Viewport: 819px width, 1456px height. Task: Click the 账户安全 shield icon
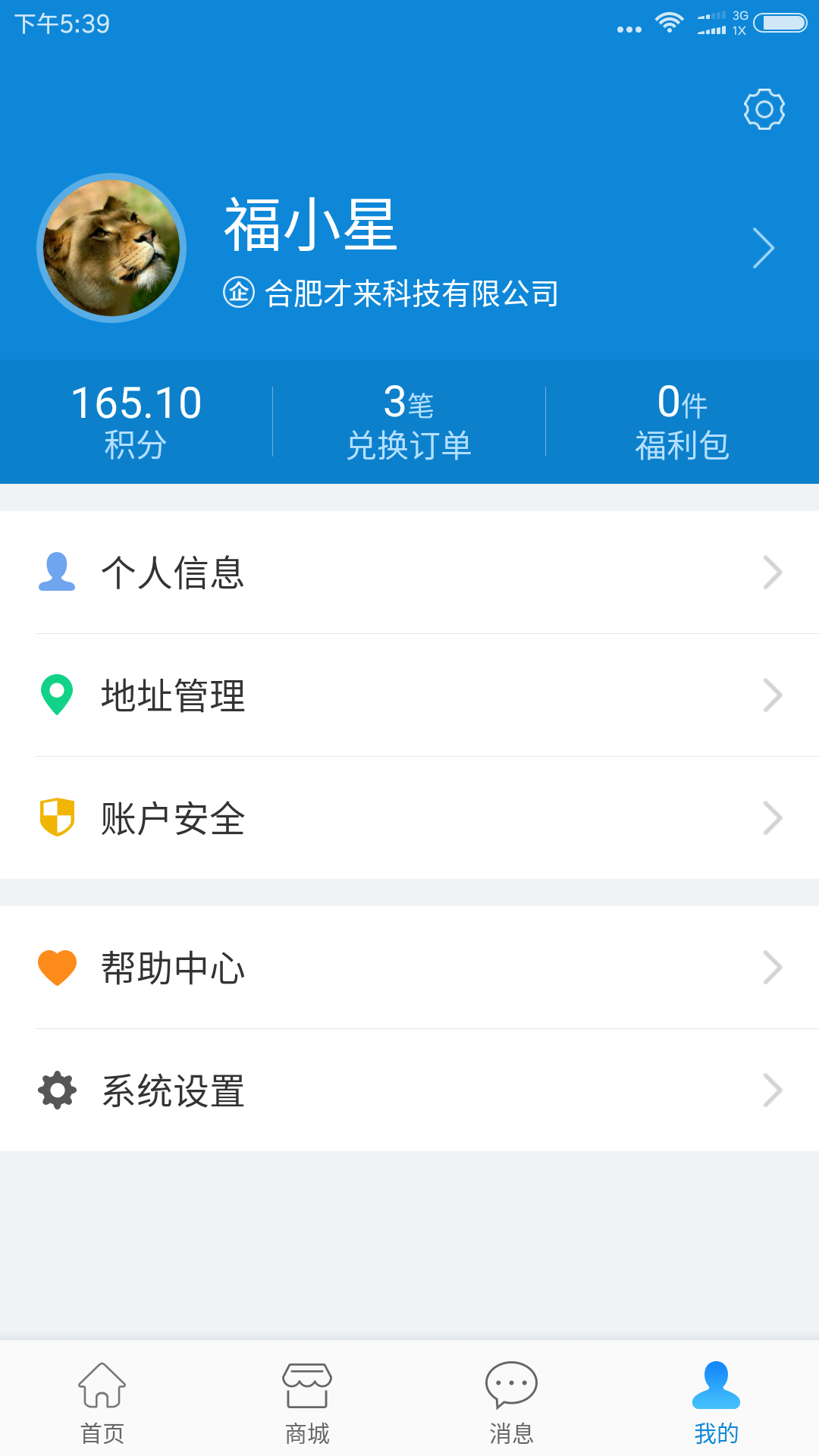coord(57,817)
